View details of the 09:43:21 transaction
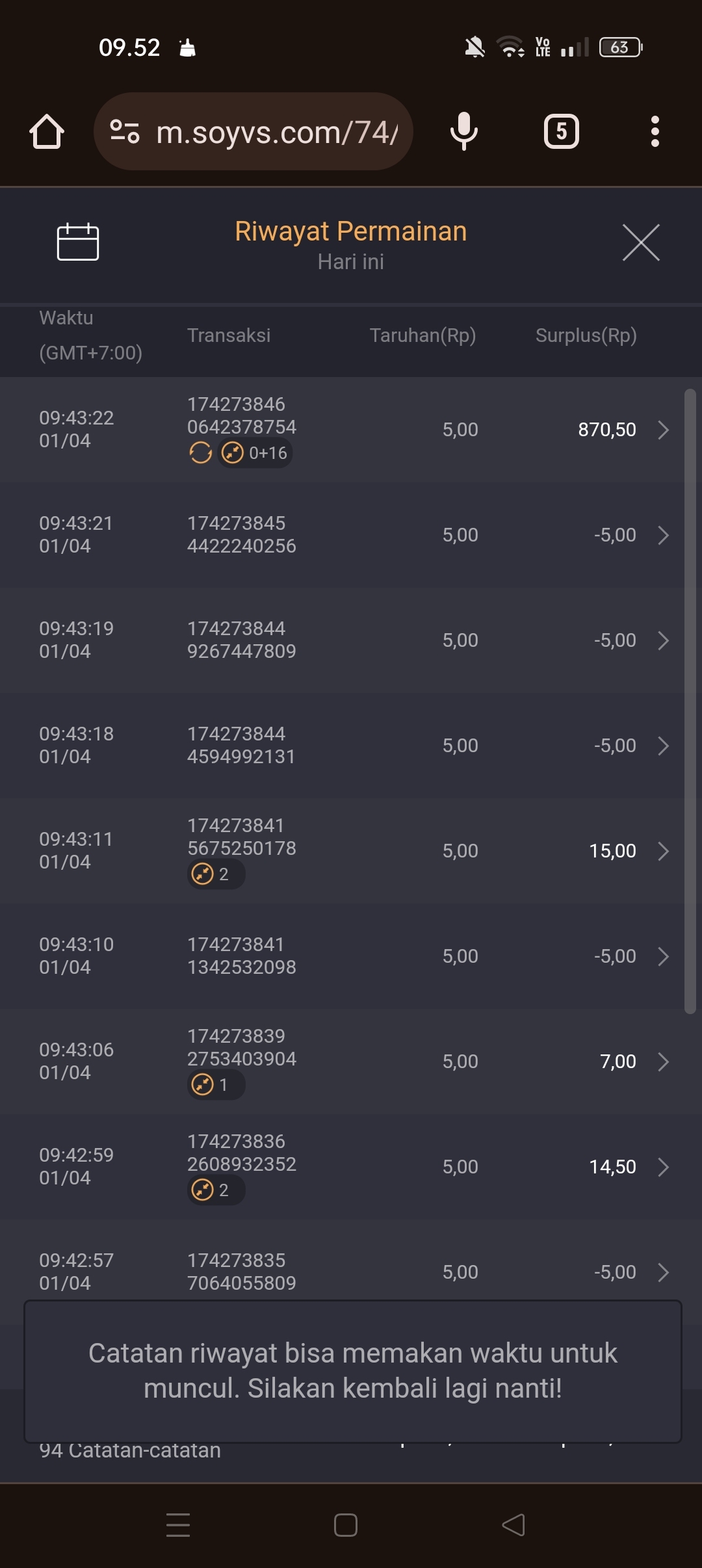 (662, 535)
